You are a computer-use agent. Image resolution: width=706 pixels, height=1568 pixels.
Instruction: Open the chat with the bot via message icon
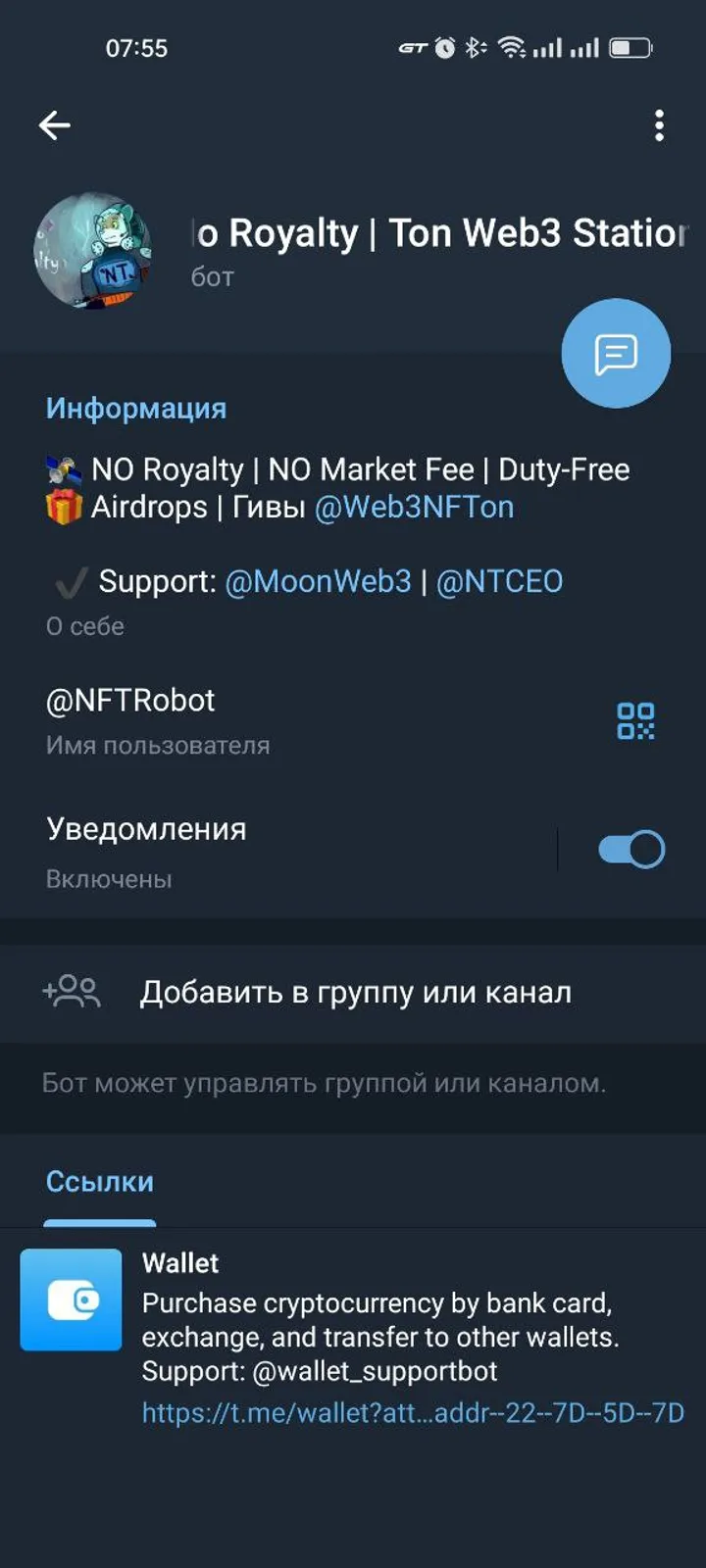[x=615, y=353]
